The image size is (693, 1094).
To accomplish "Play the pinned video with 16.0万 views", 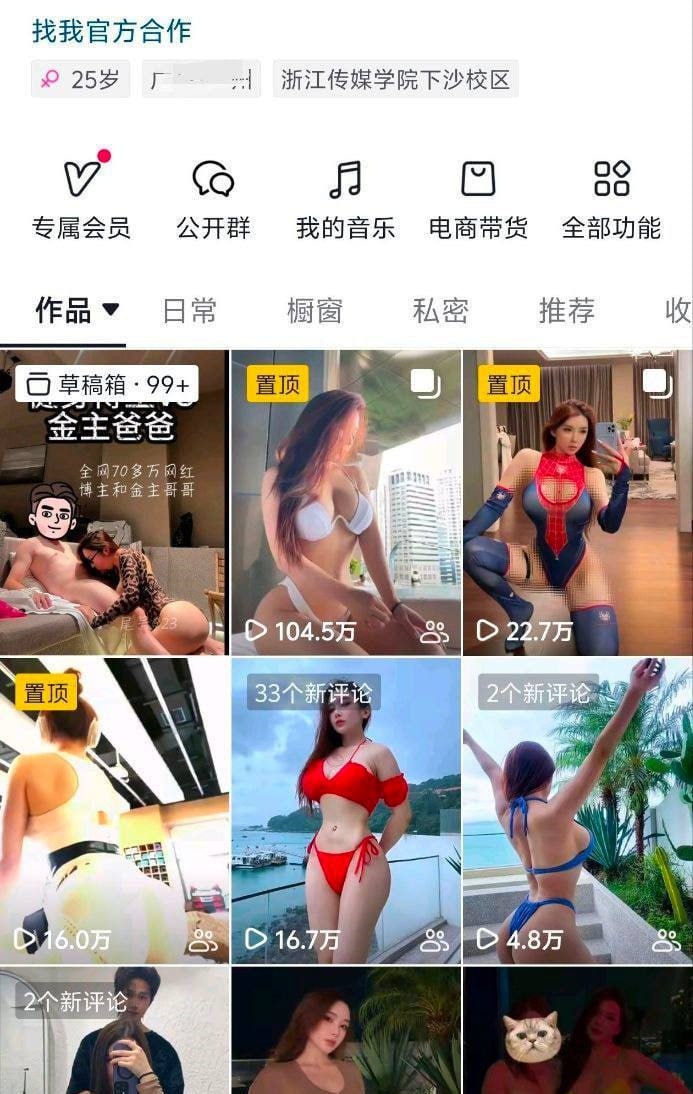I will [114, 811].
